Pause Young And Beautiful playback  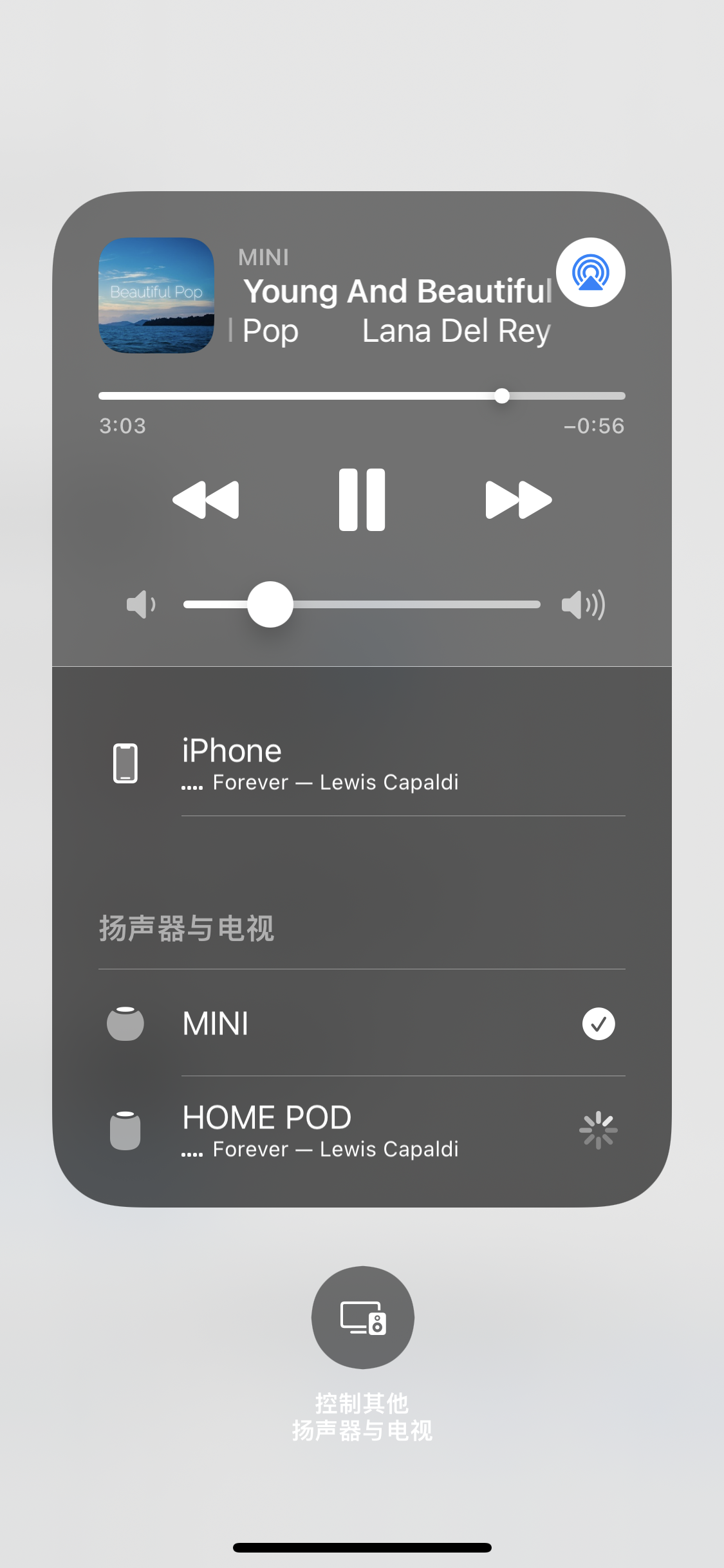[362, 499]
